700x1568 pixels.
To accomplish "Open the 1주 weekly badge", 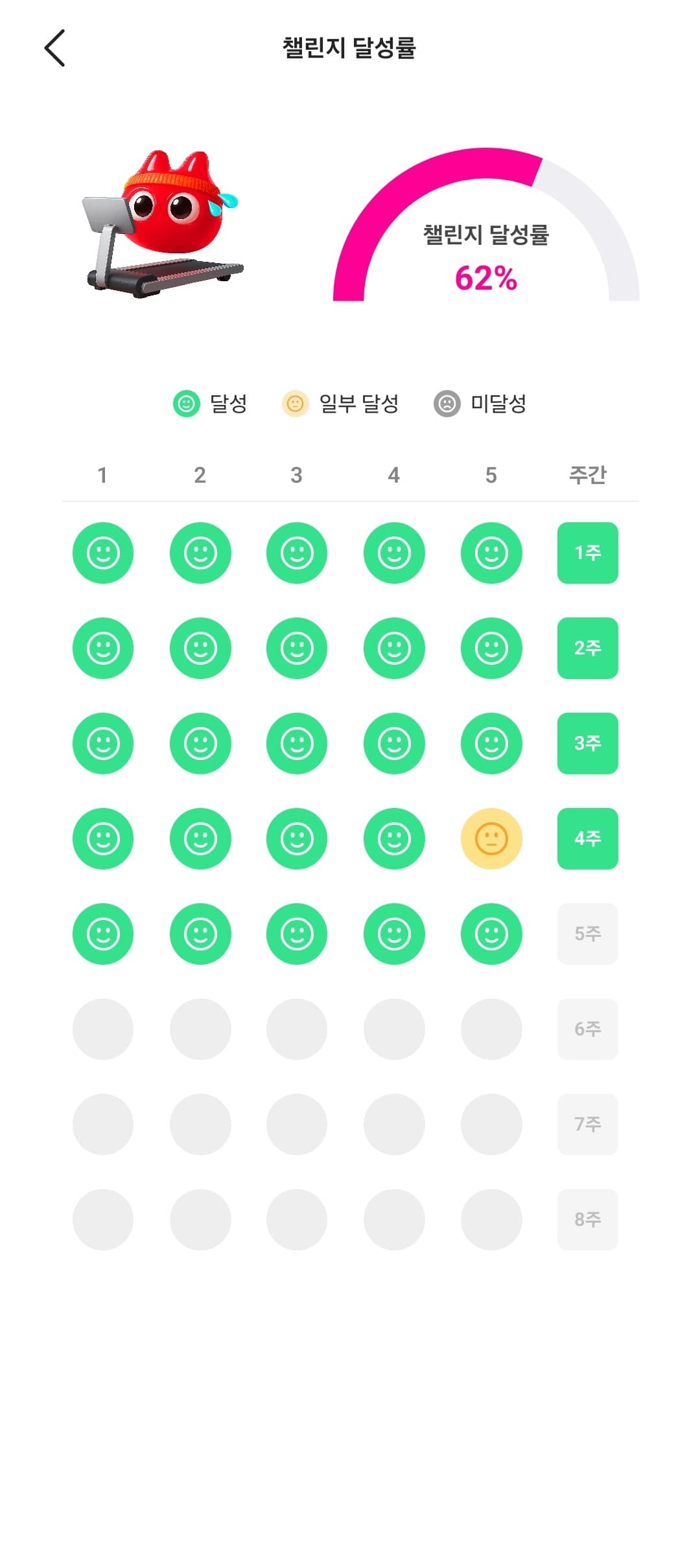I will (x=587, y=553).
